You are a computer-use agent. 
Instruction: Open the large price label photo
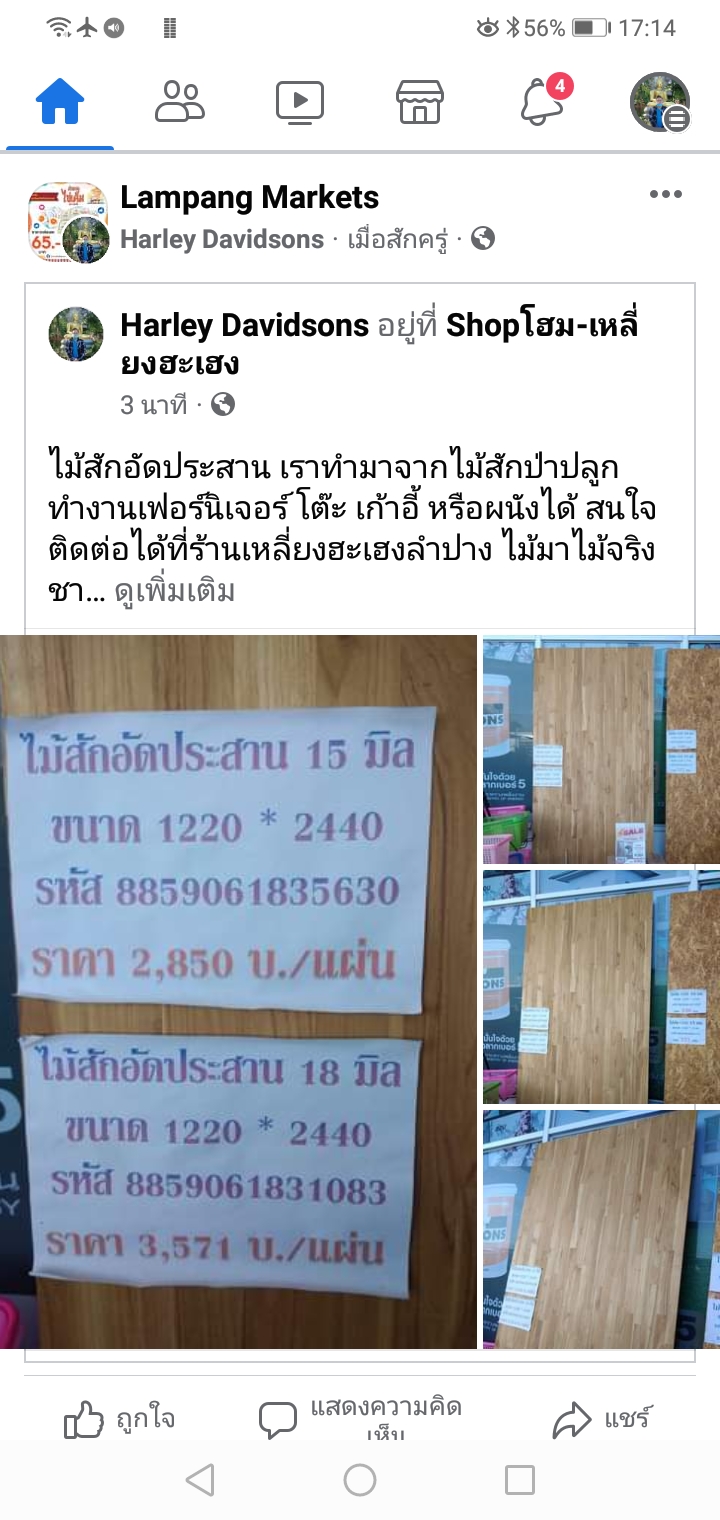pyautogui.click(x=238, y=990)
